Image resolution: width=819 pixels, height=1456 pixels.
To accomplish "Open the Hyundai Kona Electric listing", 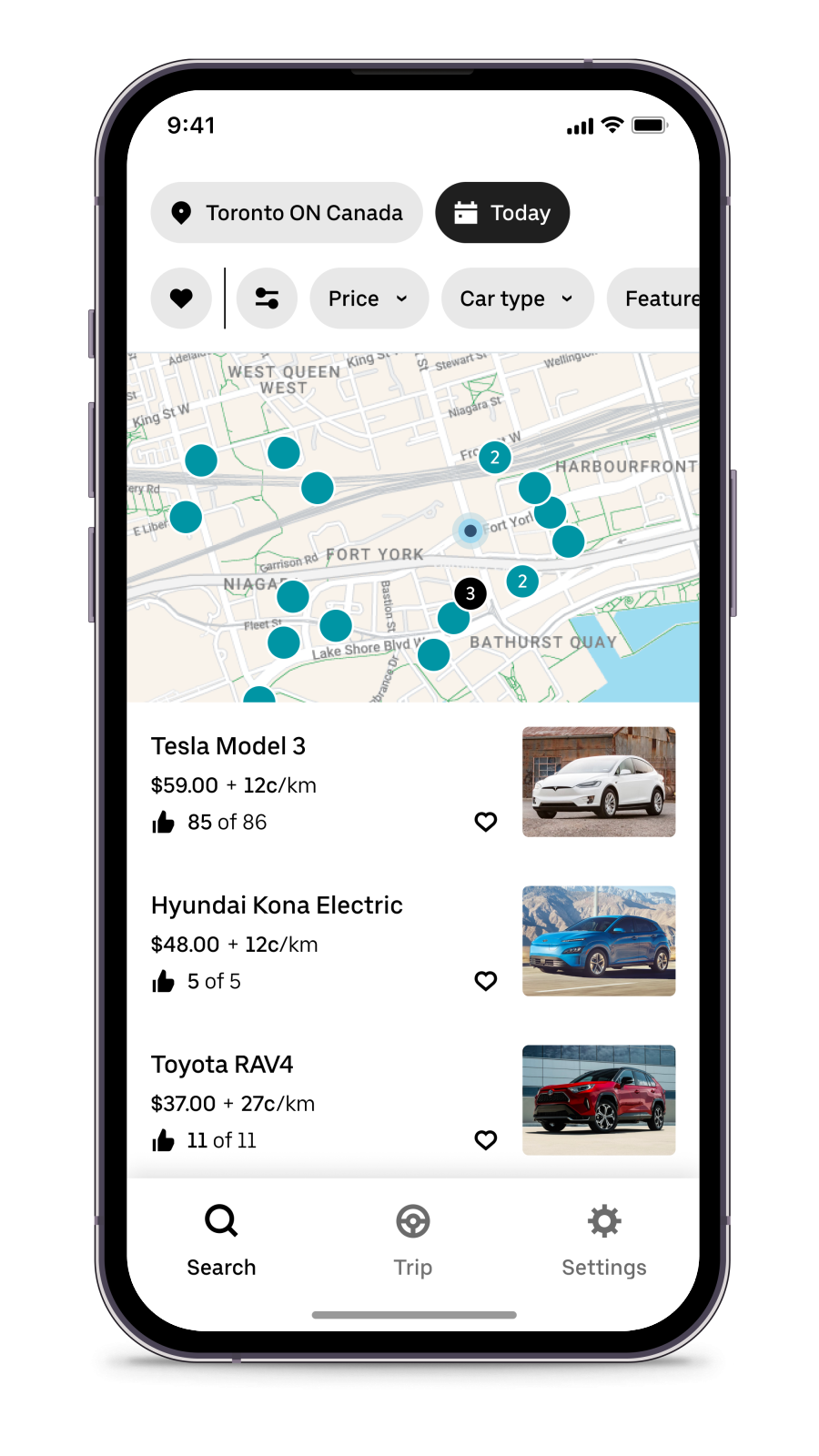I will coord(413,941).
